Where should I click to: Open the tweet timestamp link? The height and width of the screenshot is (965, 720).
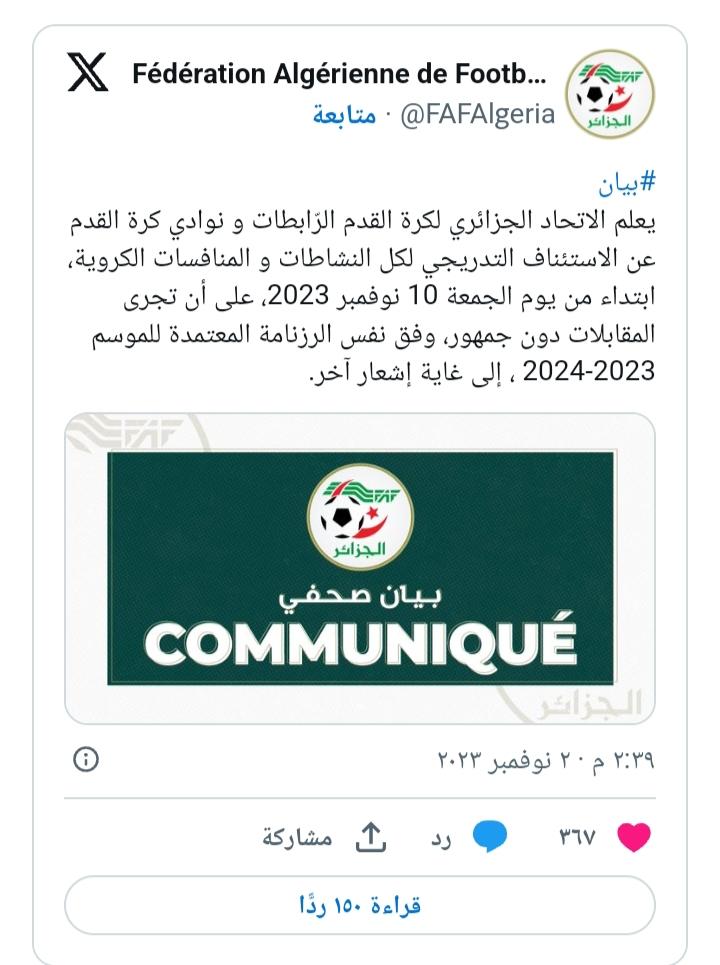click(x=546, y=760)
